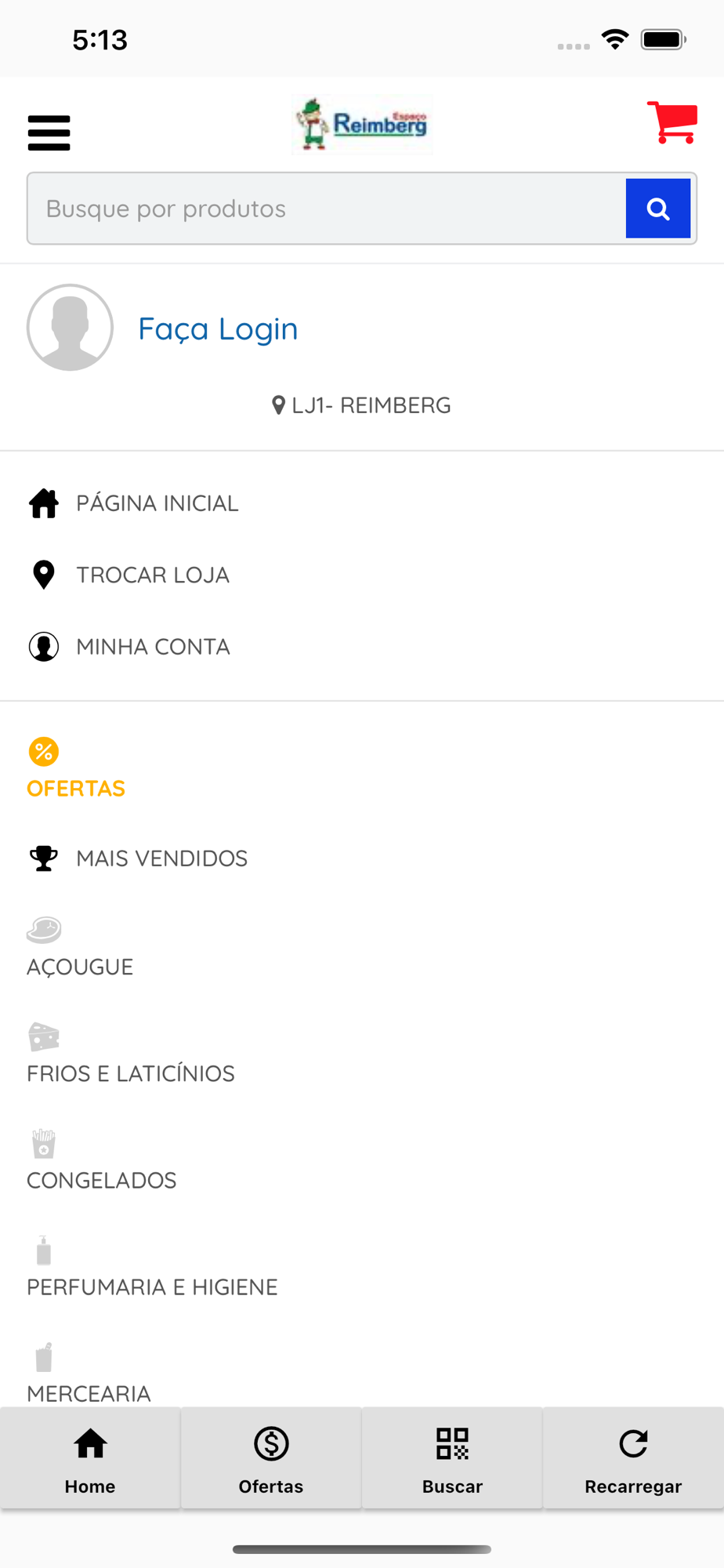
Task: Open the hamburger drawer menu
Action: (49, 132)
